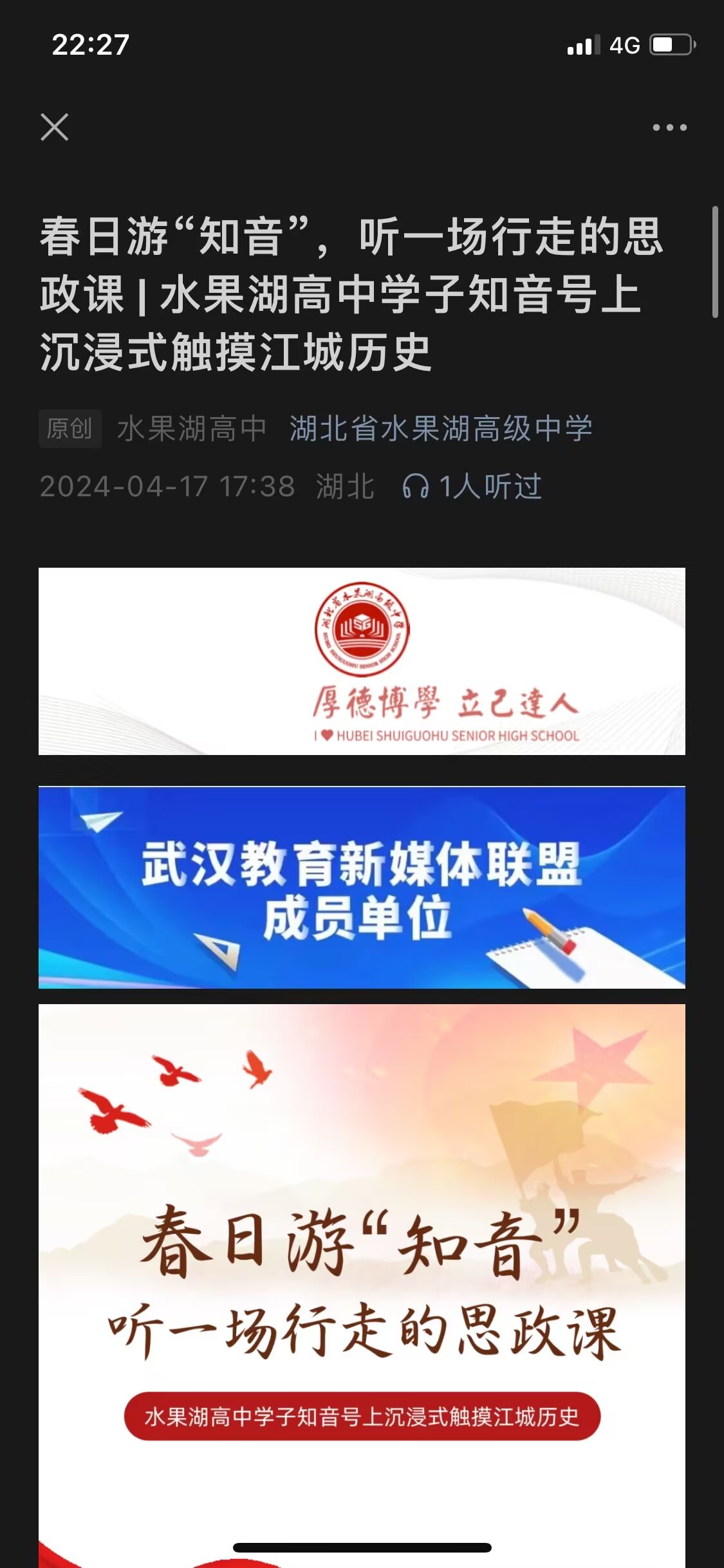The height and width of the screenshot is (1568, 724).
Task: Close the article page
Action: [55, 127]
